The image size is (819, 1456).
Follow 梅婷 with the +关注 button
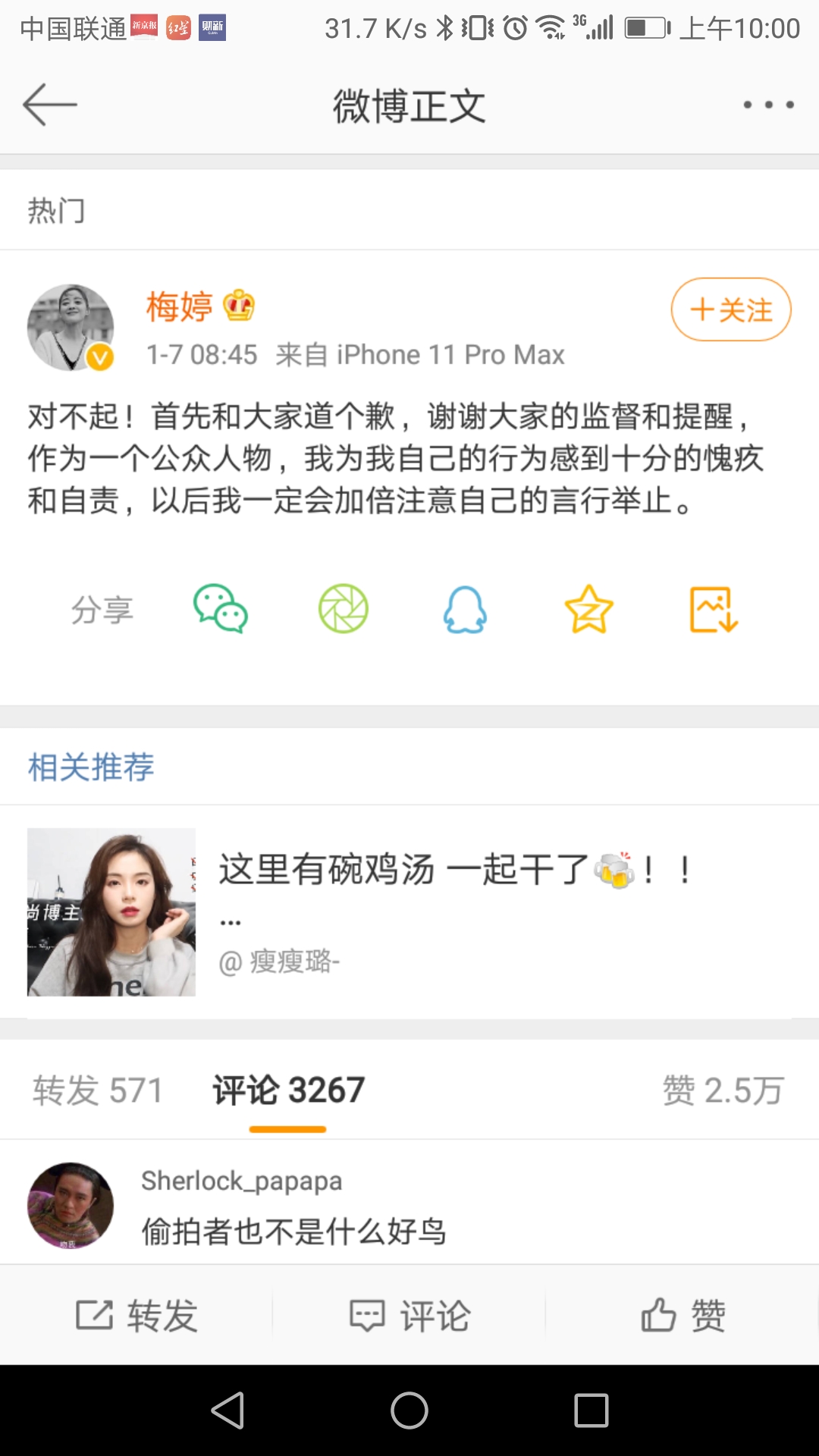pos(730,309)
